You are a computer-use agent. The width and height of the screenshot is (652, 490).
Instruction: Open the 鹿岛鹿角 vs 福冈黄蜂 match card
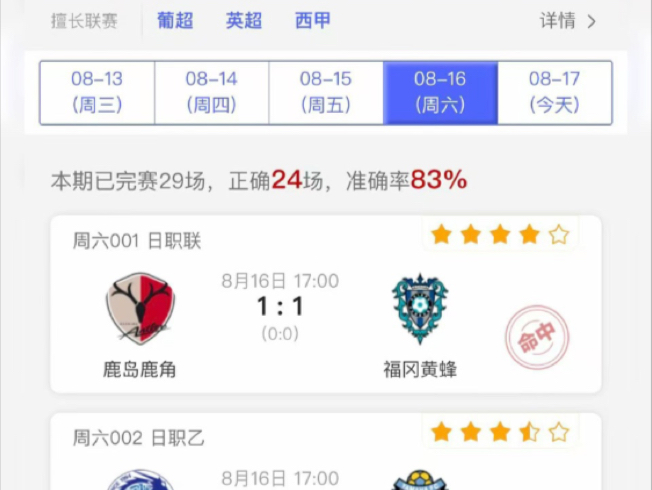click(325, 305)
